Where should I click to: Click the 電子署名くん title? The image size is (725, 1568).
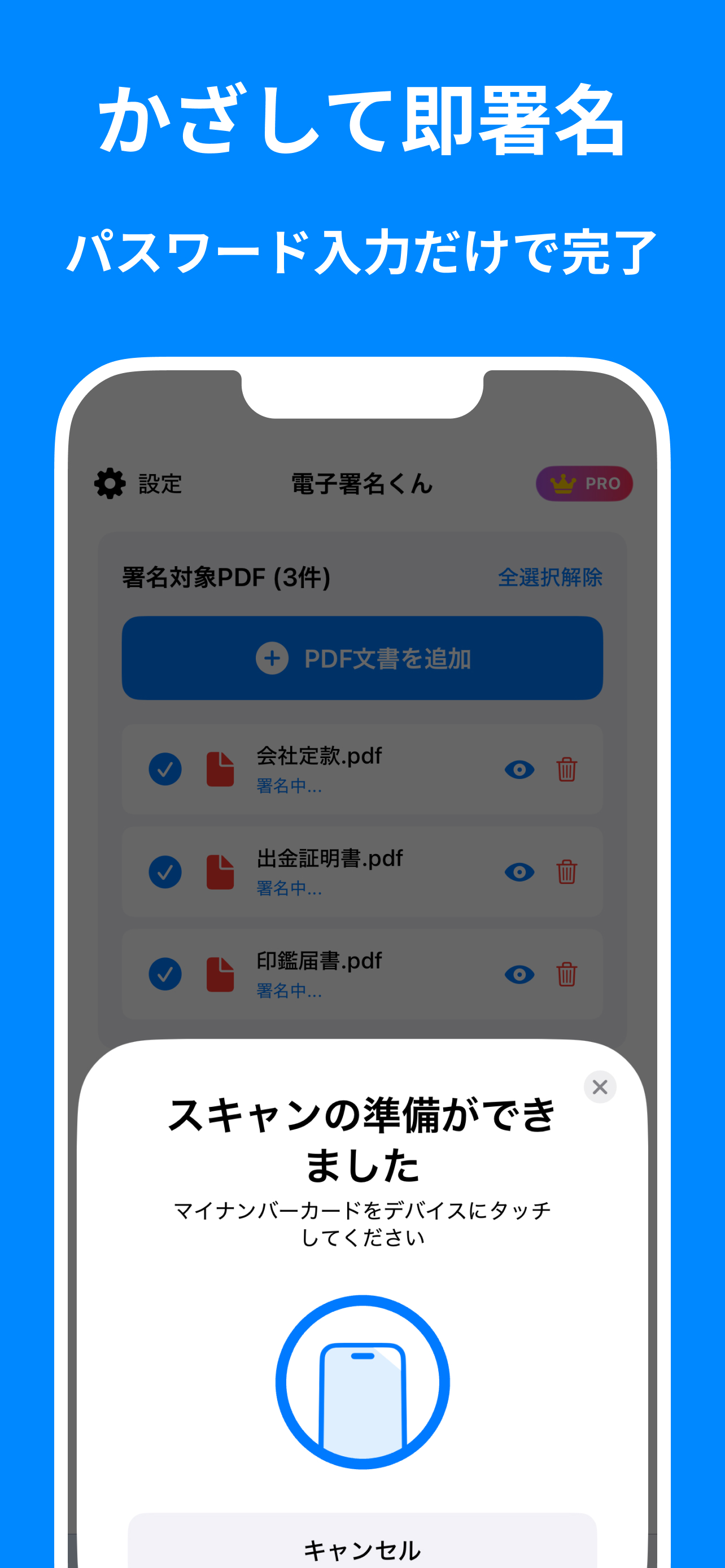(361, 484)
